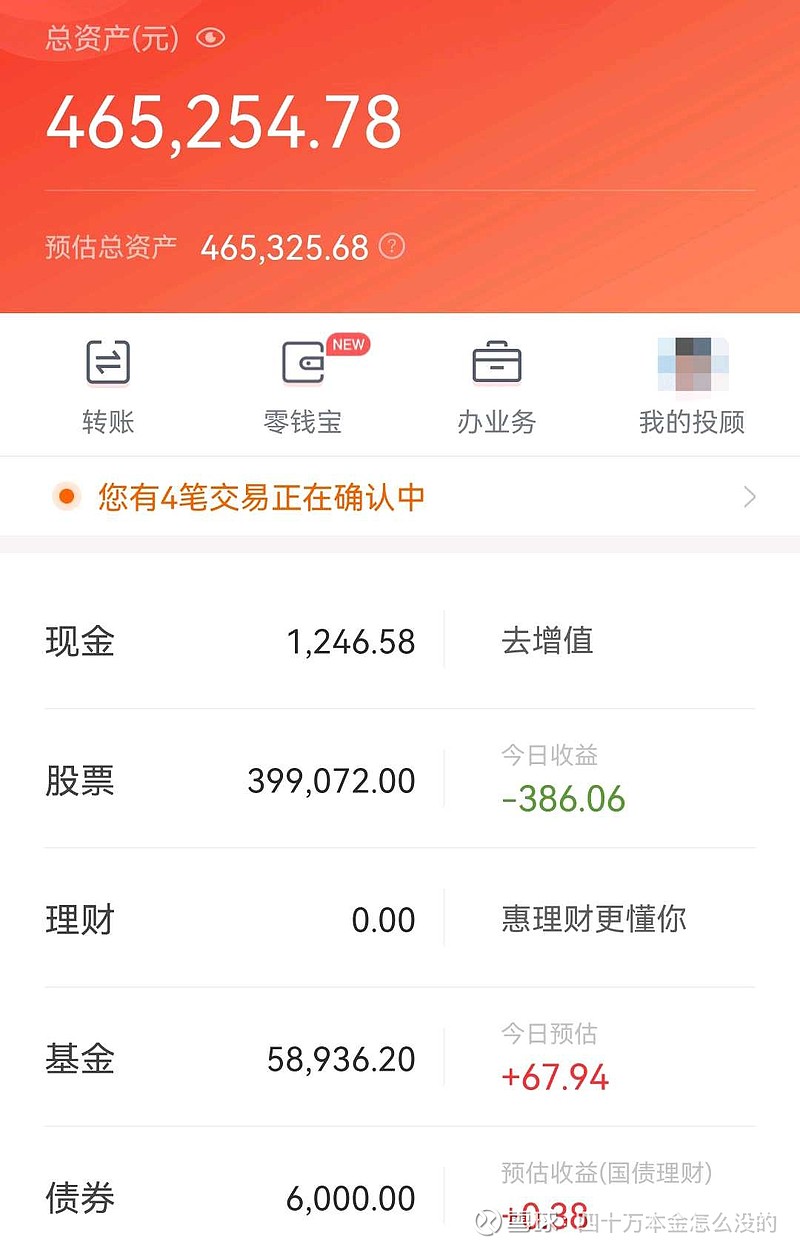The image size is (800, 1247).
Task: Tap 去增值 next to cash
Action: [547, 641]
